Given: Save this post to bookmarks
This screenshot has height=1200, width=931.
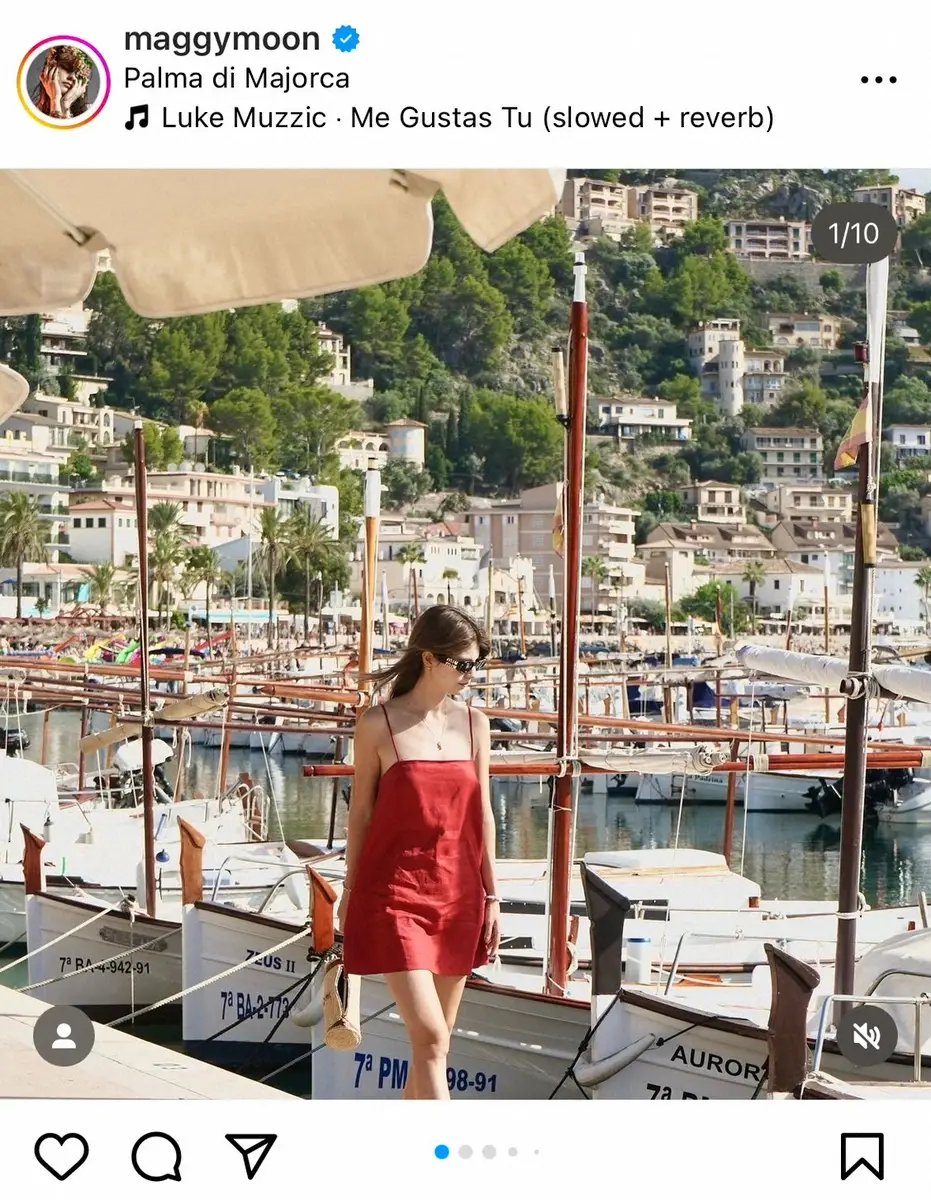Looking at the screenshot, I should pos(861,1157).
